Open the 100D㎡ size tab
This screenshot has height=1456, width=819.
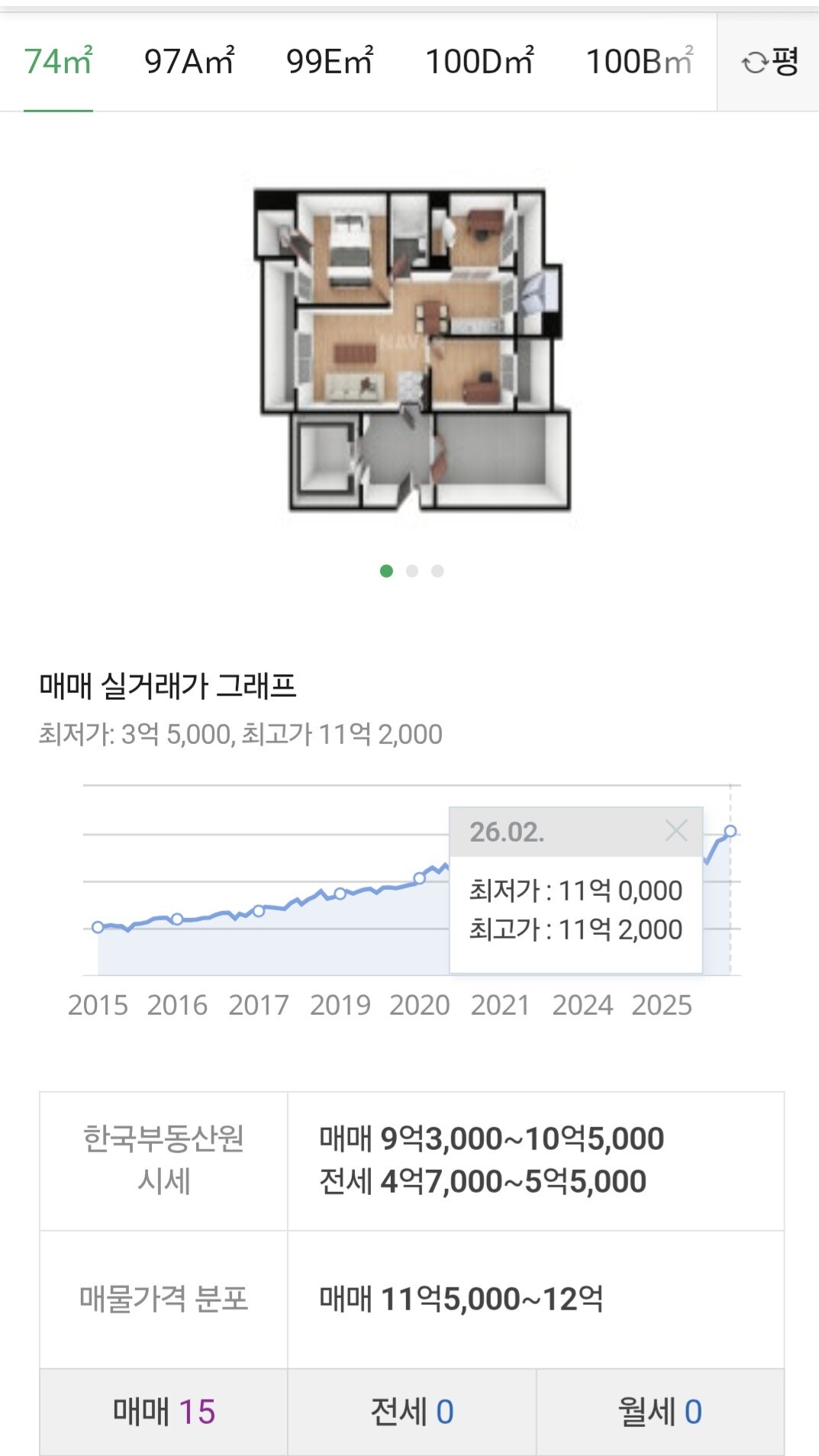tap(479, 62)
